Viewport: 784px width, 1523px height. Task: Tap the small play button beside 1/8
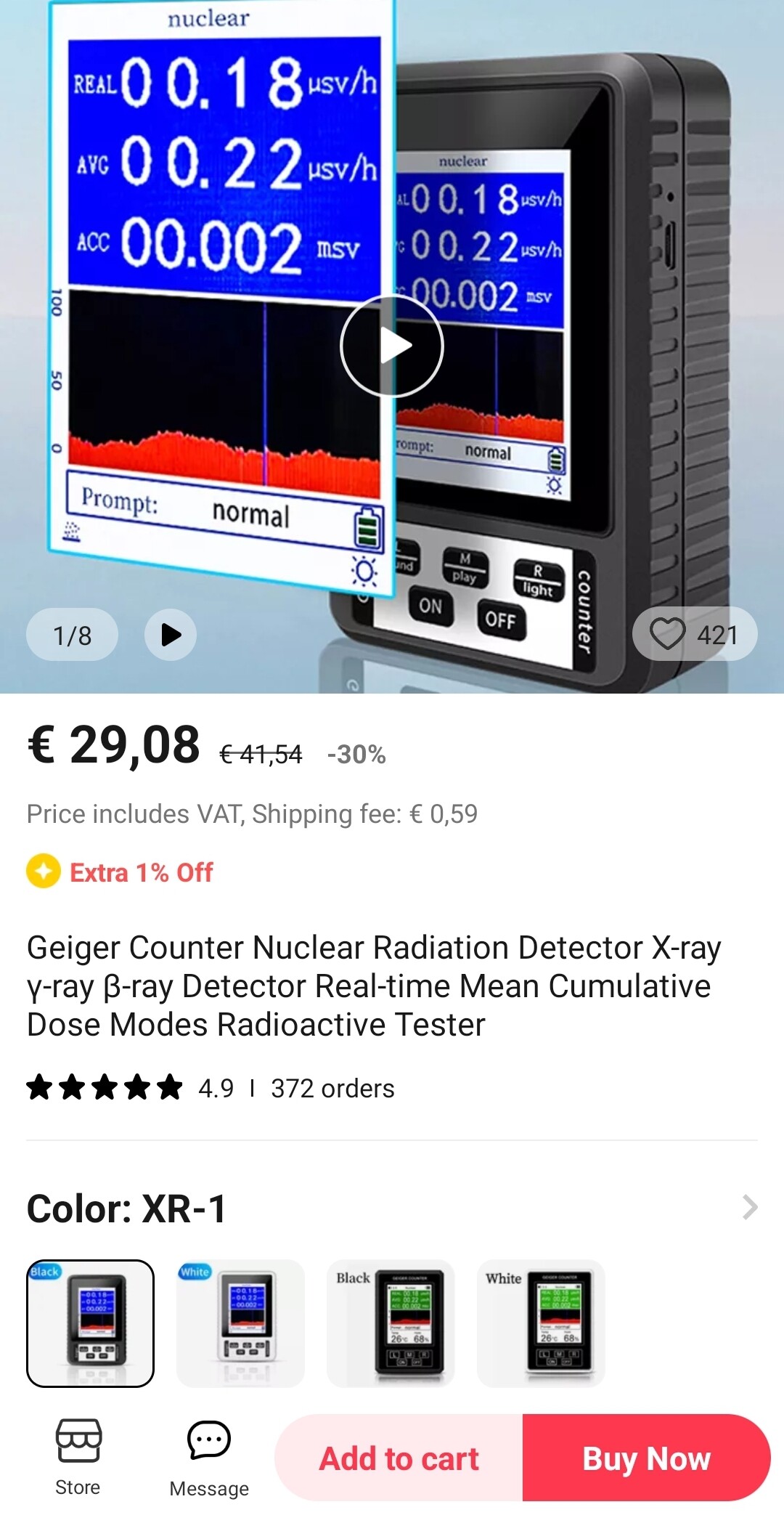[x=171, y=635]
